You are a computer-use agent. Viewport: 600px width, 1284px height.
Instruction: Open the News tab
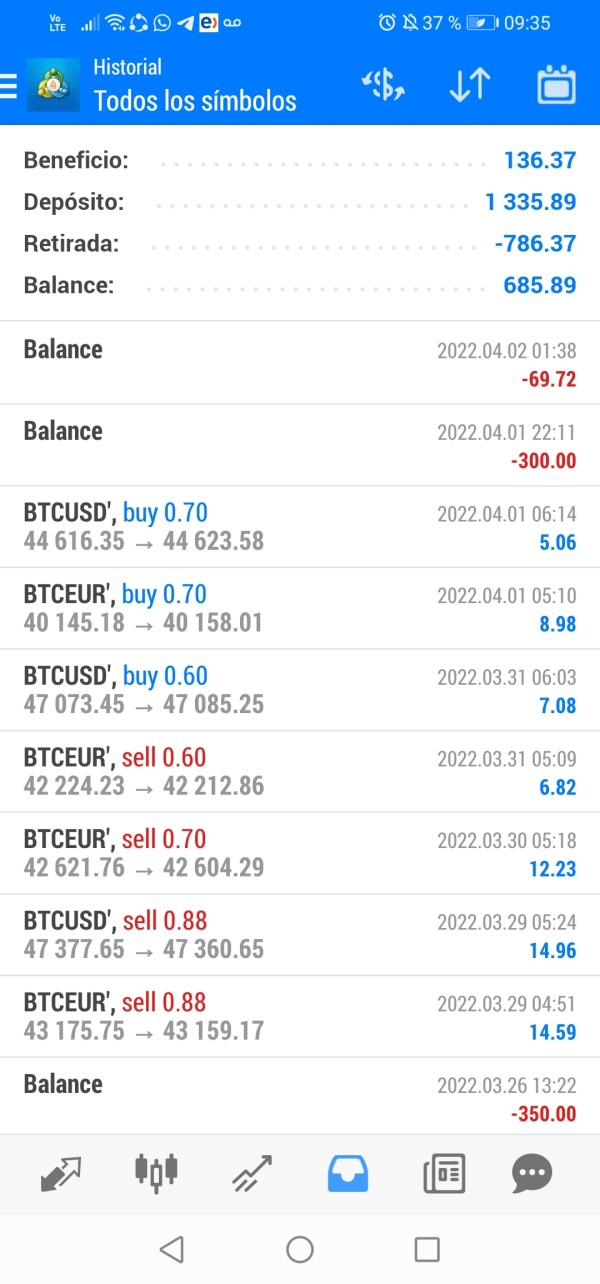click(x=444, y=1173)
